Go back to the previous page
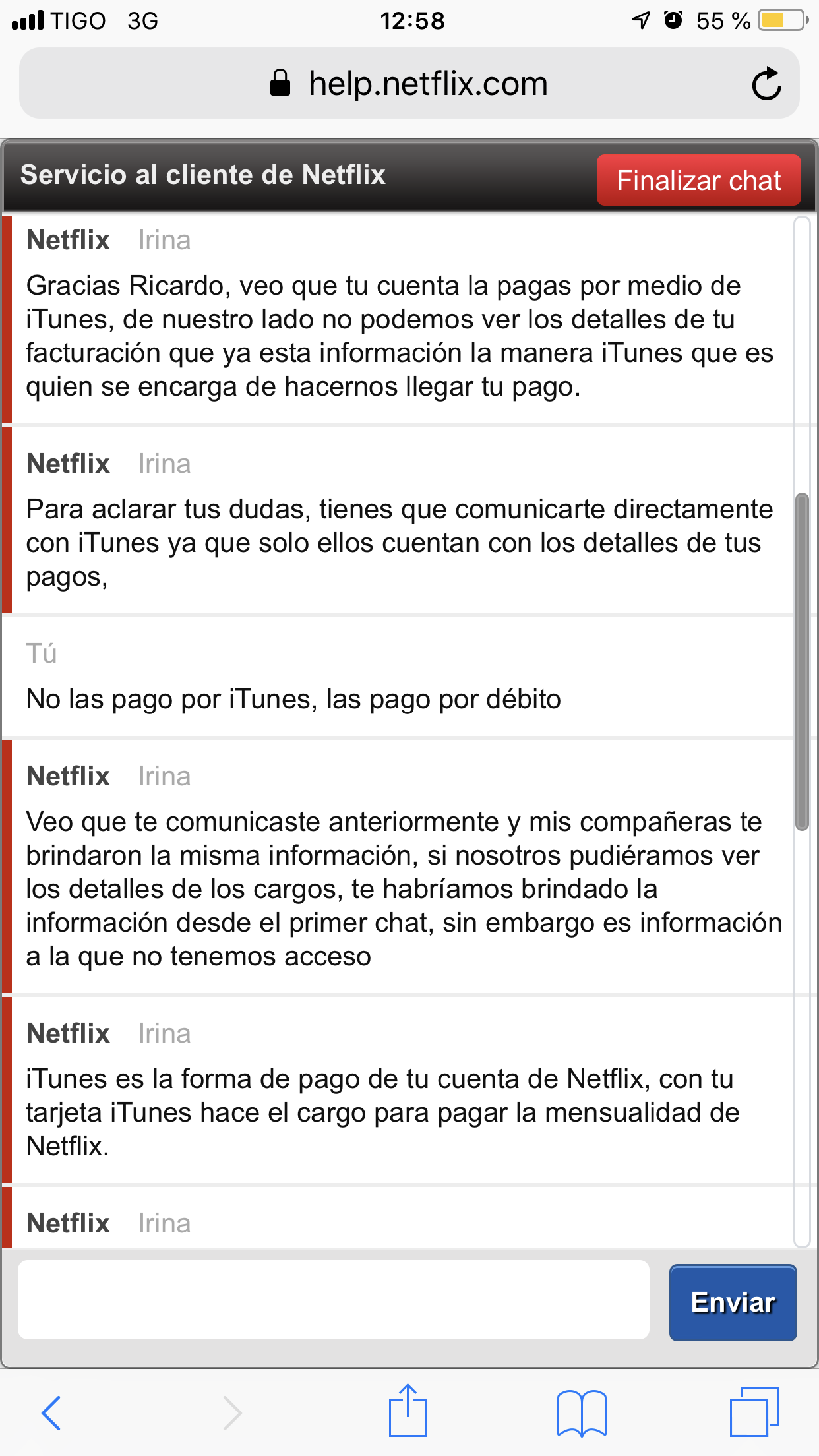The height and width of the screenshot is (1456, 819). 51,1412
